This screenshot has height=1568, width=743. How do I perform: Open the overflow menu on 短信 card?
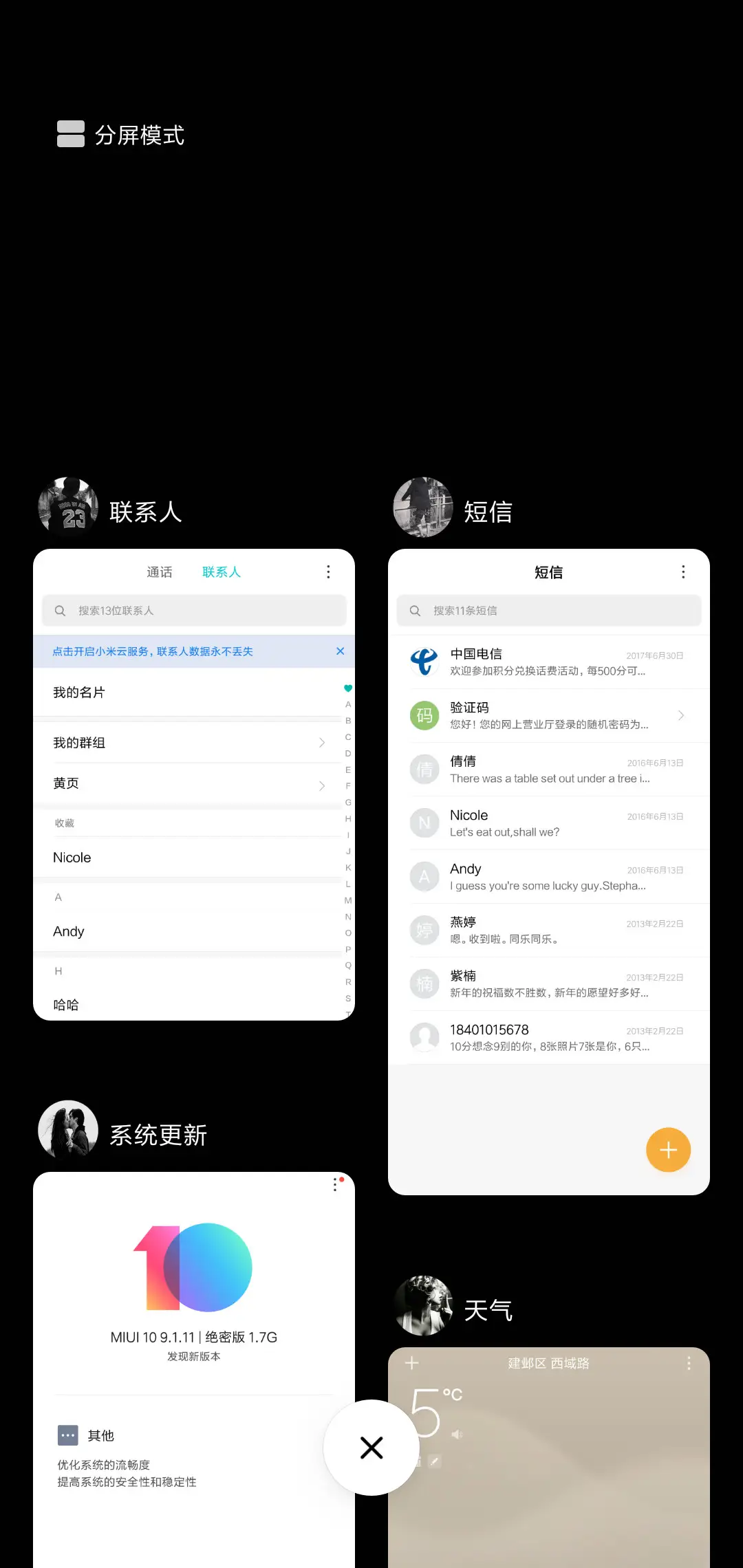[683, 571]
